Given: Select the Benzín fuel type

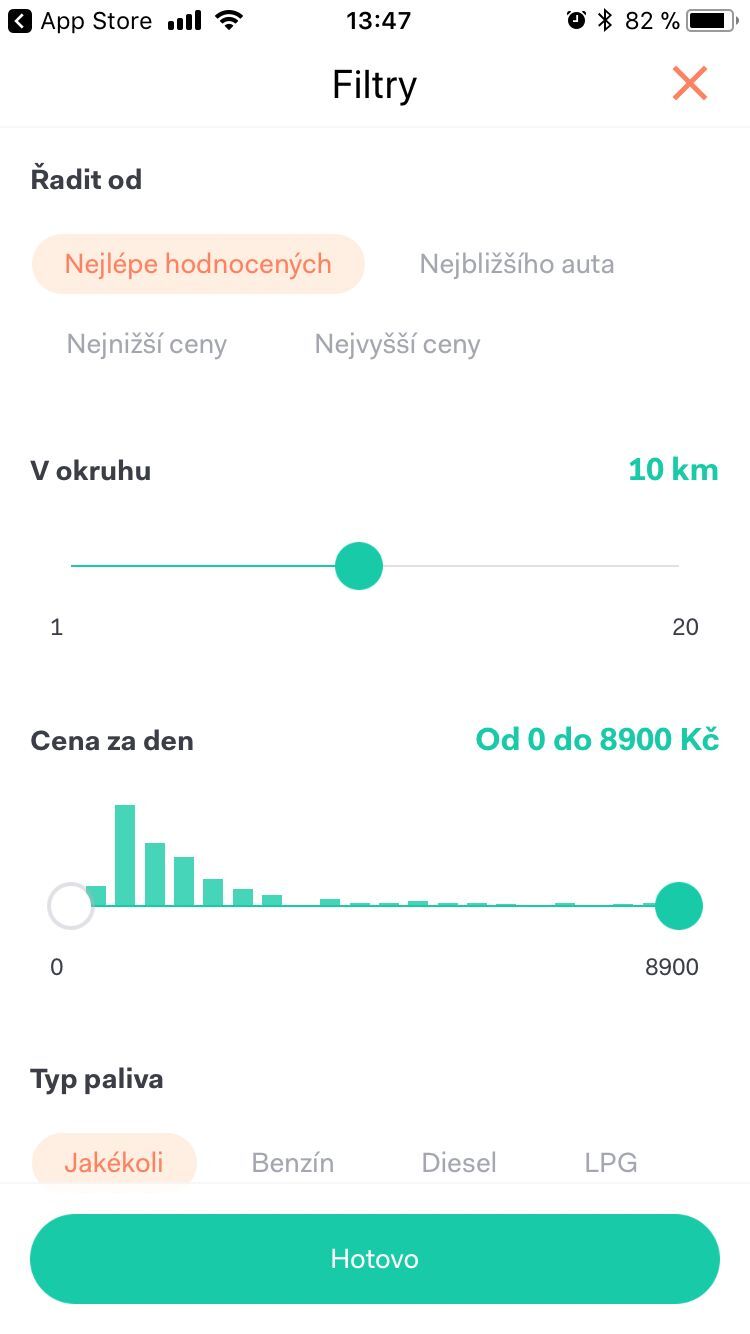Looking at the screenshot, I should [292, 1162].
